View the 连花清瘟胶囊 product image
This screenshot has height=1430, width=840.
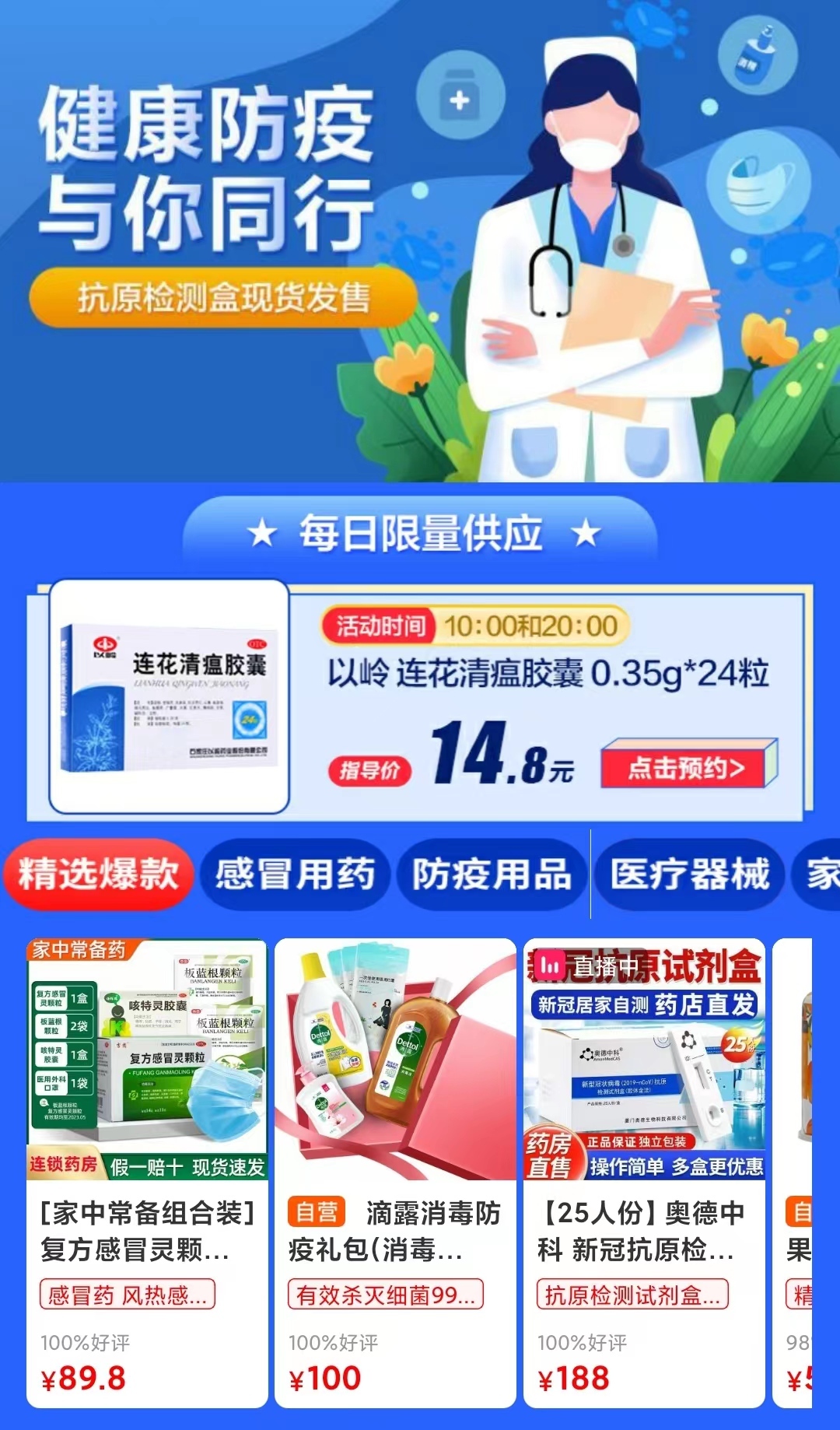pos(170,696)
